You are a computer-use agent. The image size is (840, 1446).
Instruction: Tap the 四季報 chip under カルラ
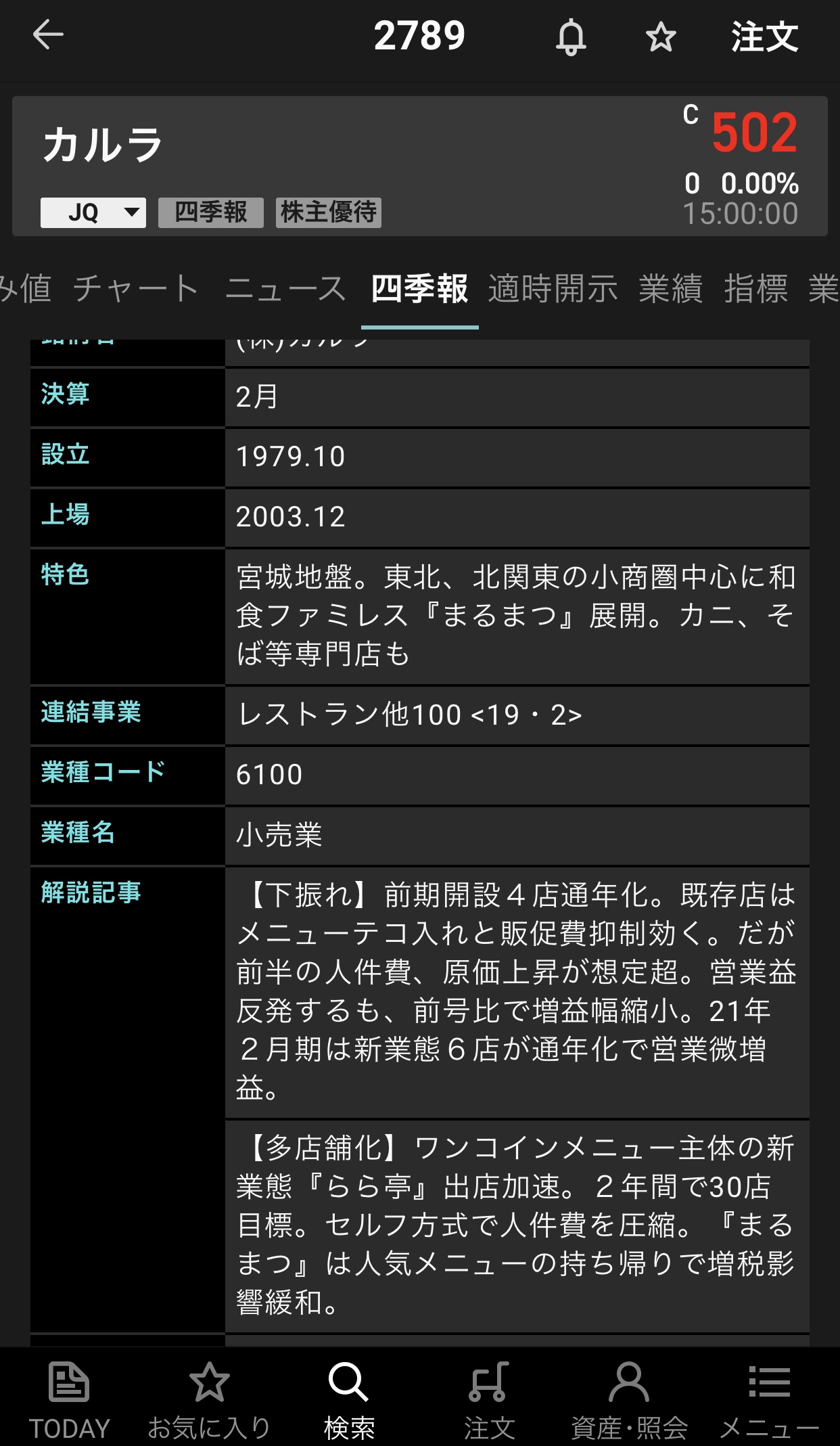(x=210, y=212)
